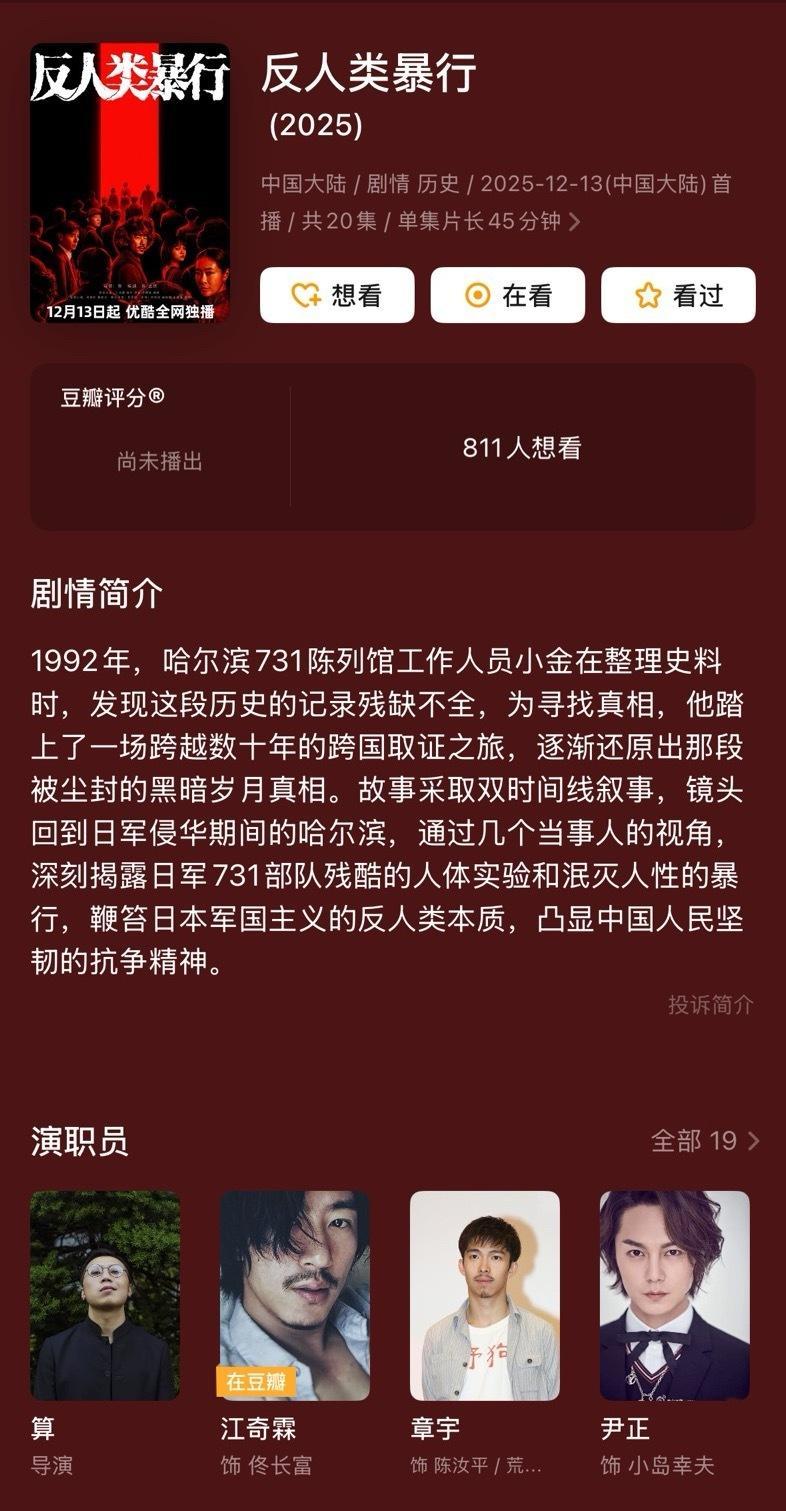View 尹正's profile thumbnail
786x1511 pixels.
click(673, 1296)
